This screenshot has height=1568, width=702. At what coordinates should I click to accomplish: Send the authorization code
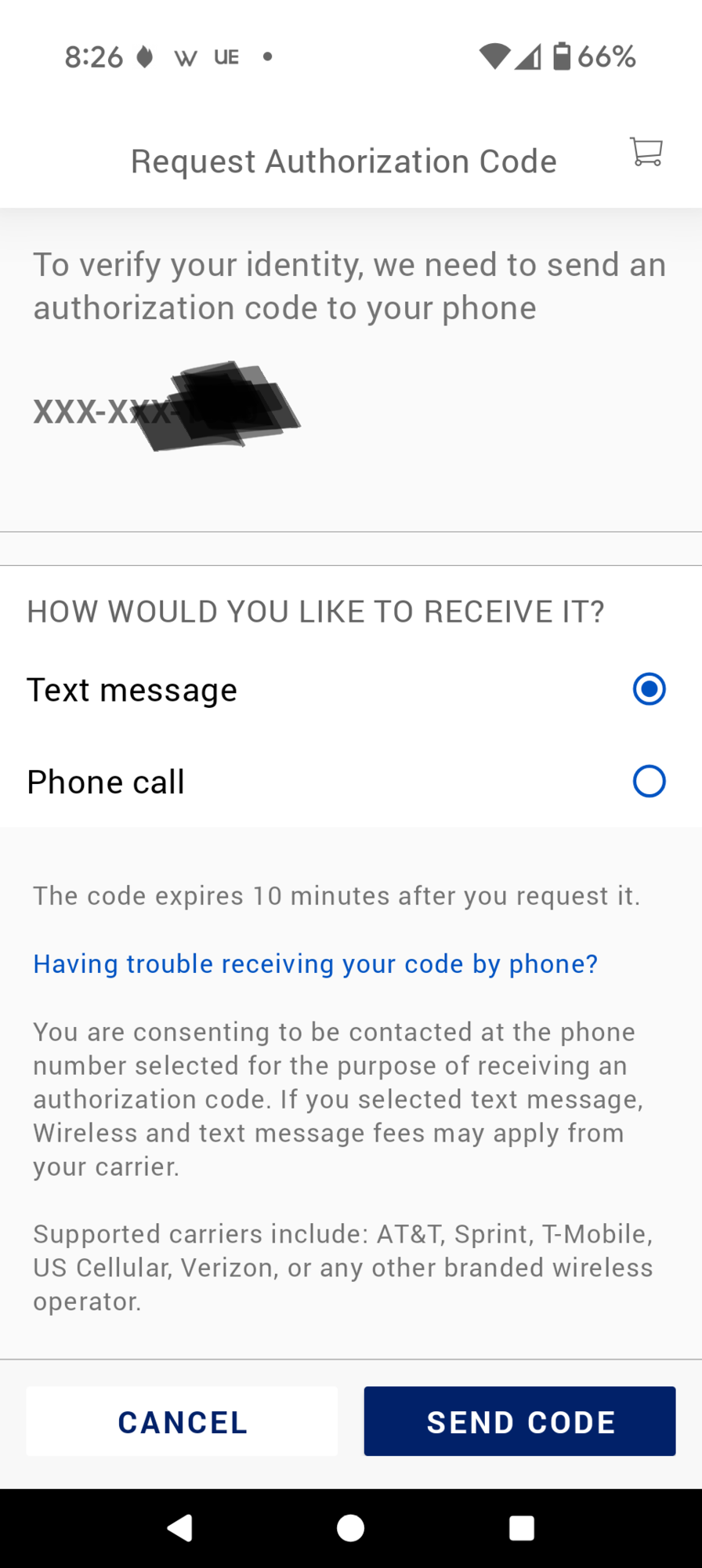pyautogui.click(x=519, y=1421)
